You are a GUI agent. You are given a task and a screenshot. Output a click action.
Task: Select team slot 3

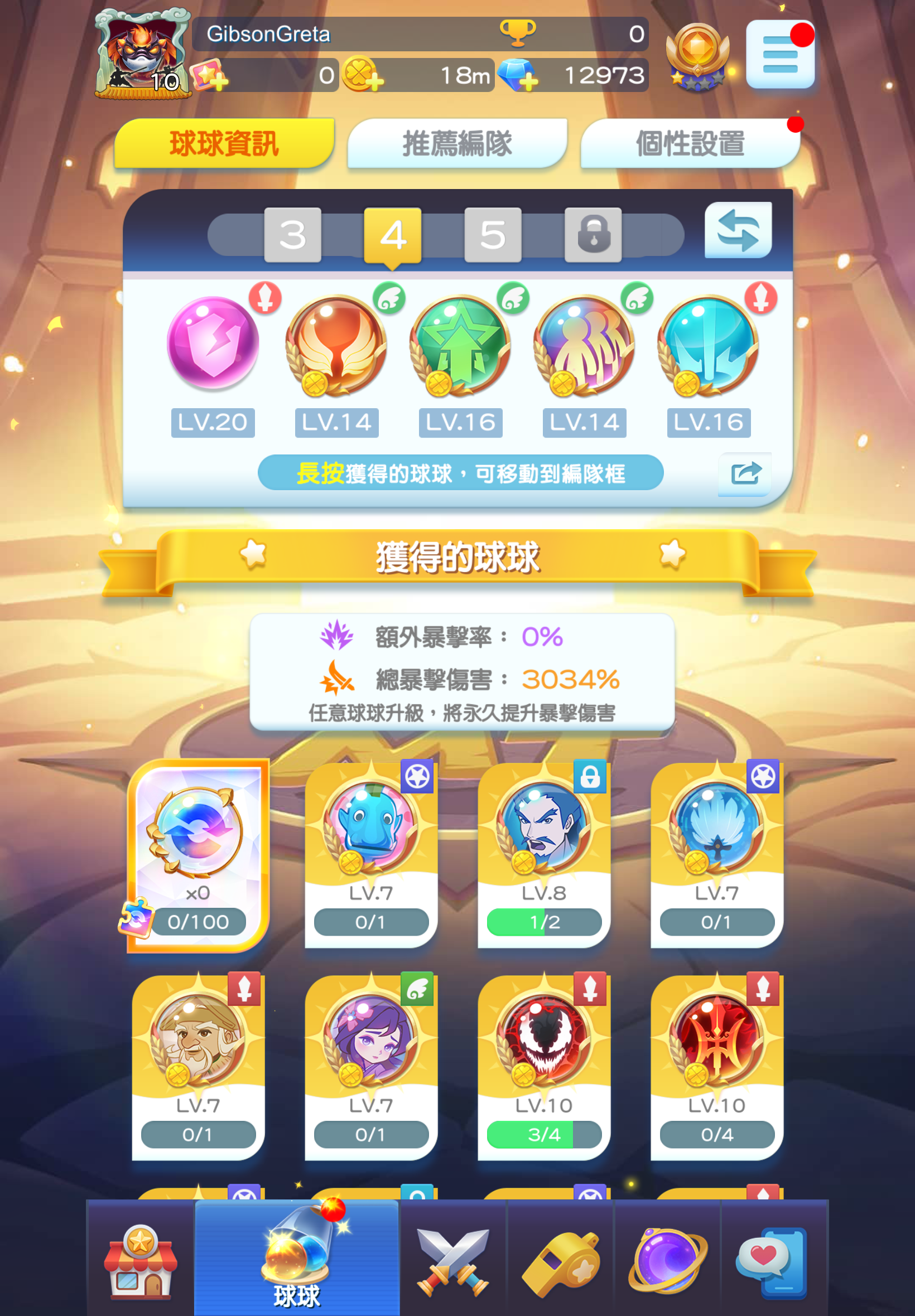click(292, 235)
